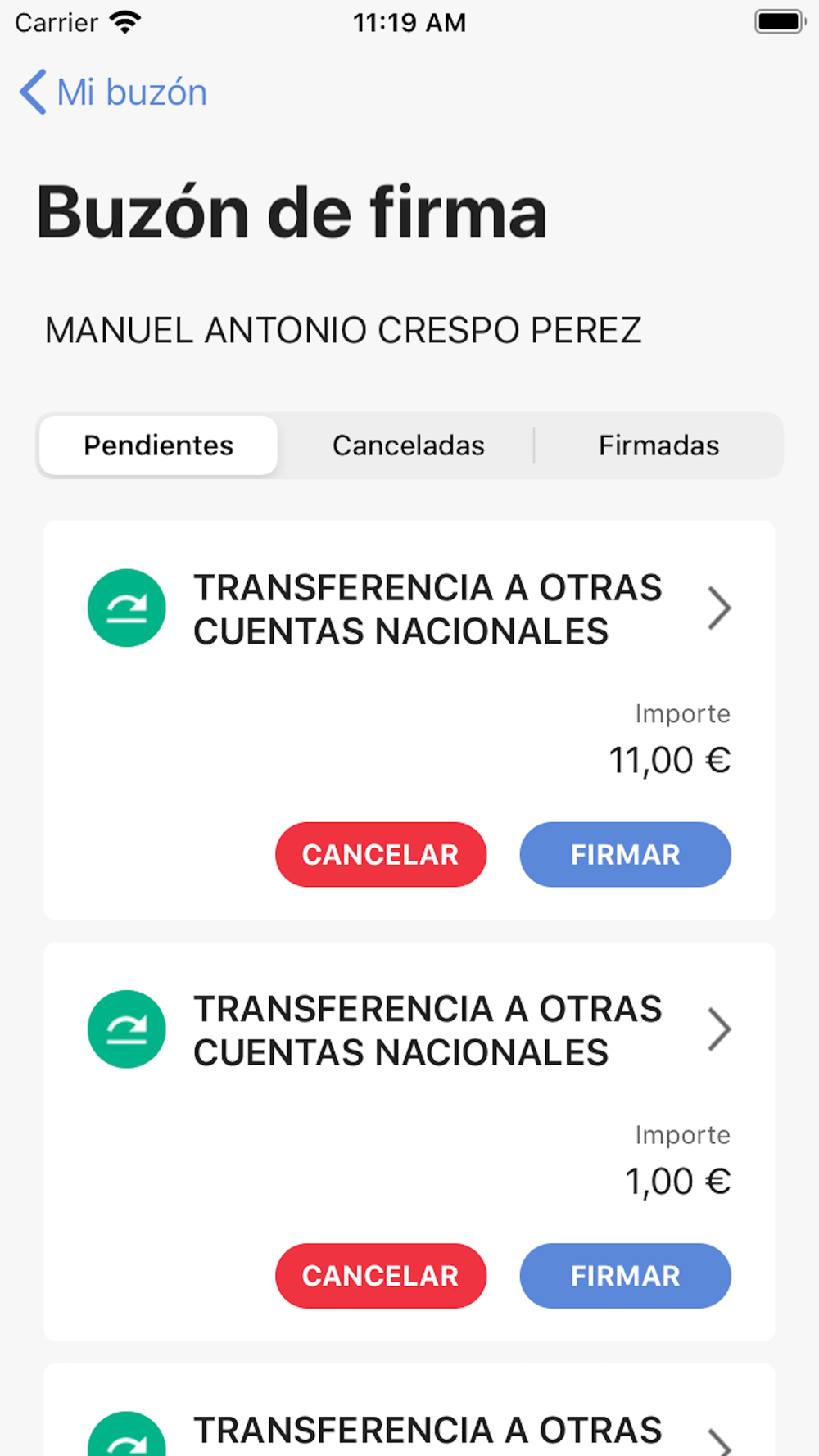Tap FIRMAR on the 1,00 € transfer
This screenshot has width=819, height=1456.
(x=625, y=1275)
